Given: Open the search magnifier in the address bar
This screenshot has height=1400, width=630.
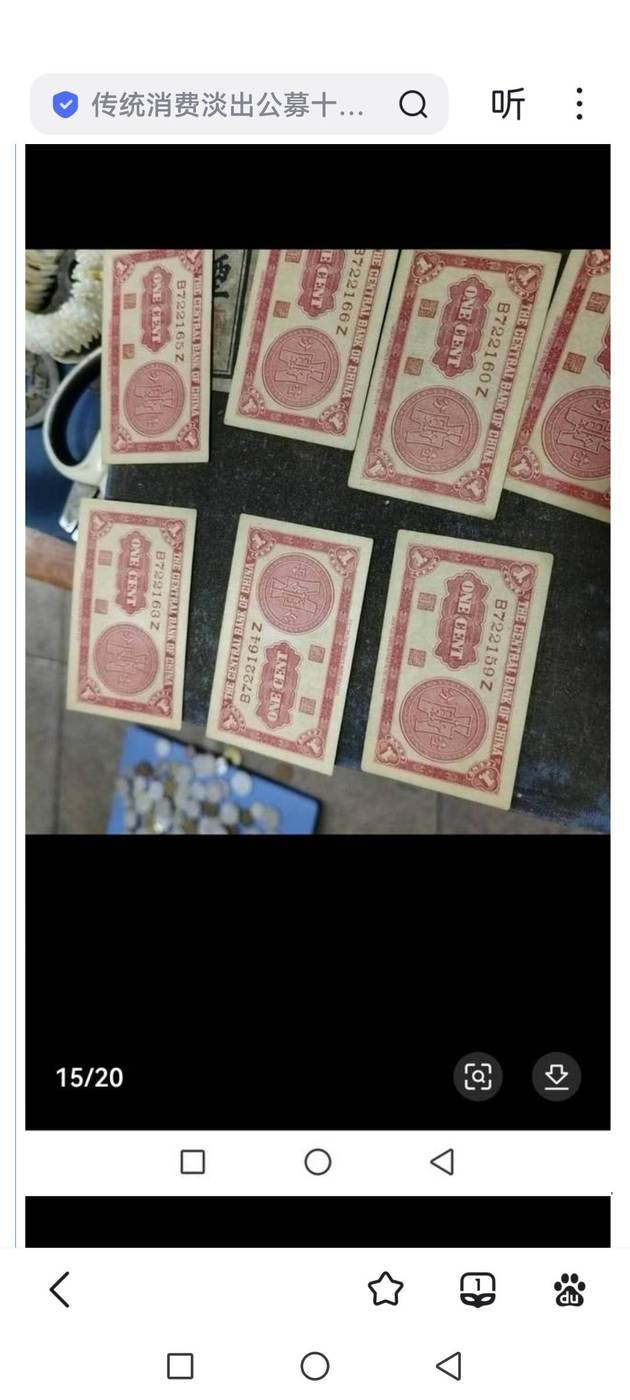Looking at the screenshot, I should 413,104.
